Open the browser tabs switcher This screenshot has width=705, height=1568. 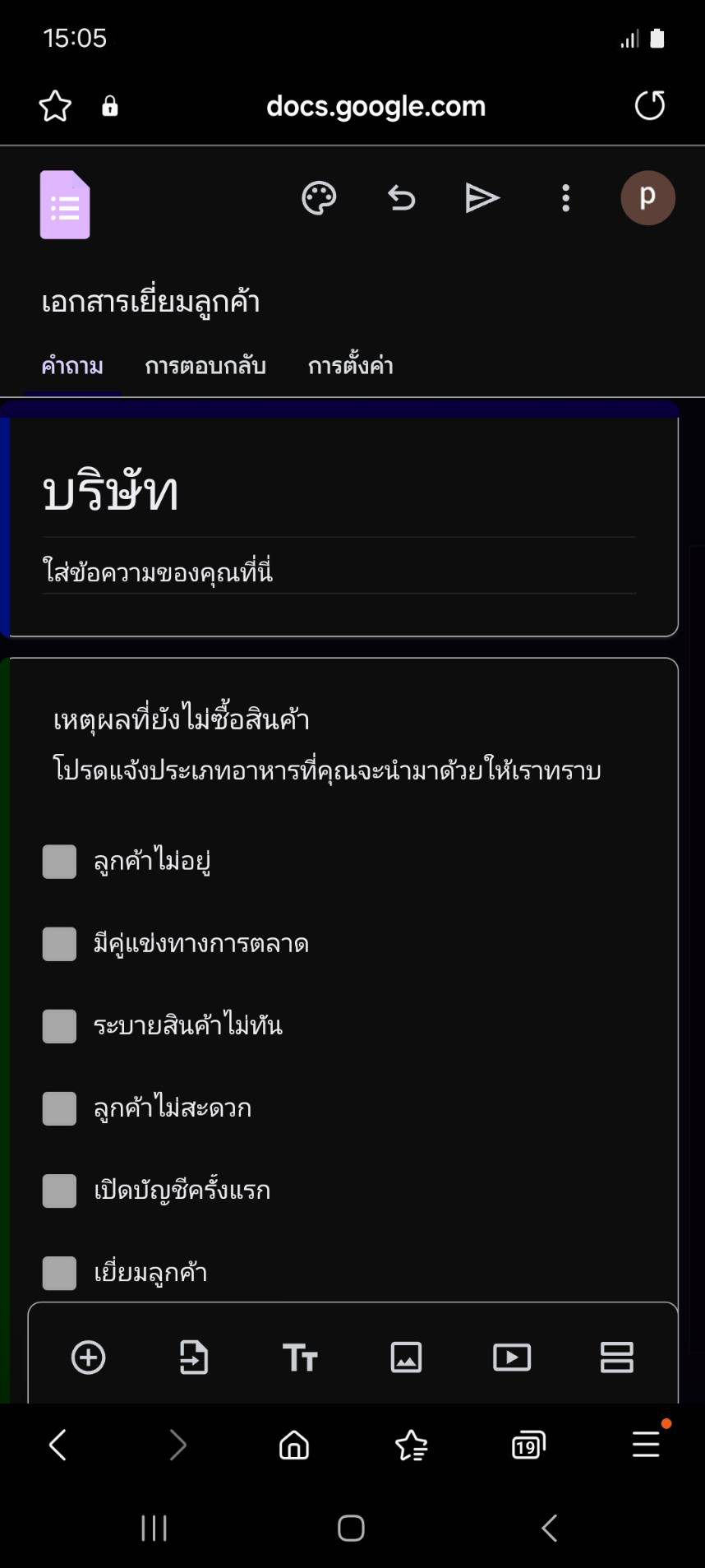[x=528, y=1445]
